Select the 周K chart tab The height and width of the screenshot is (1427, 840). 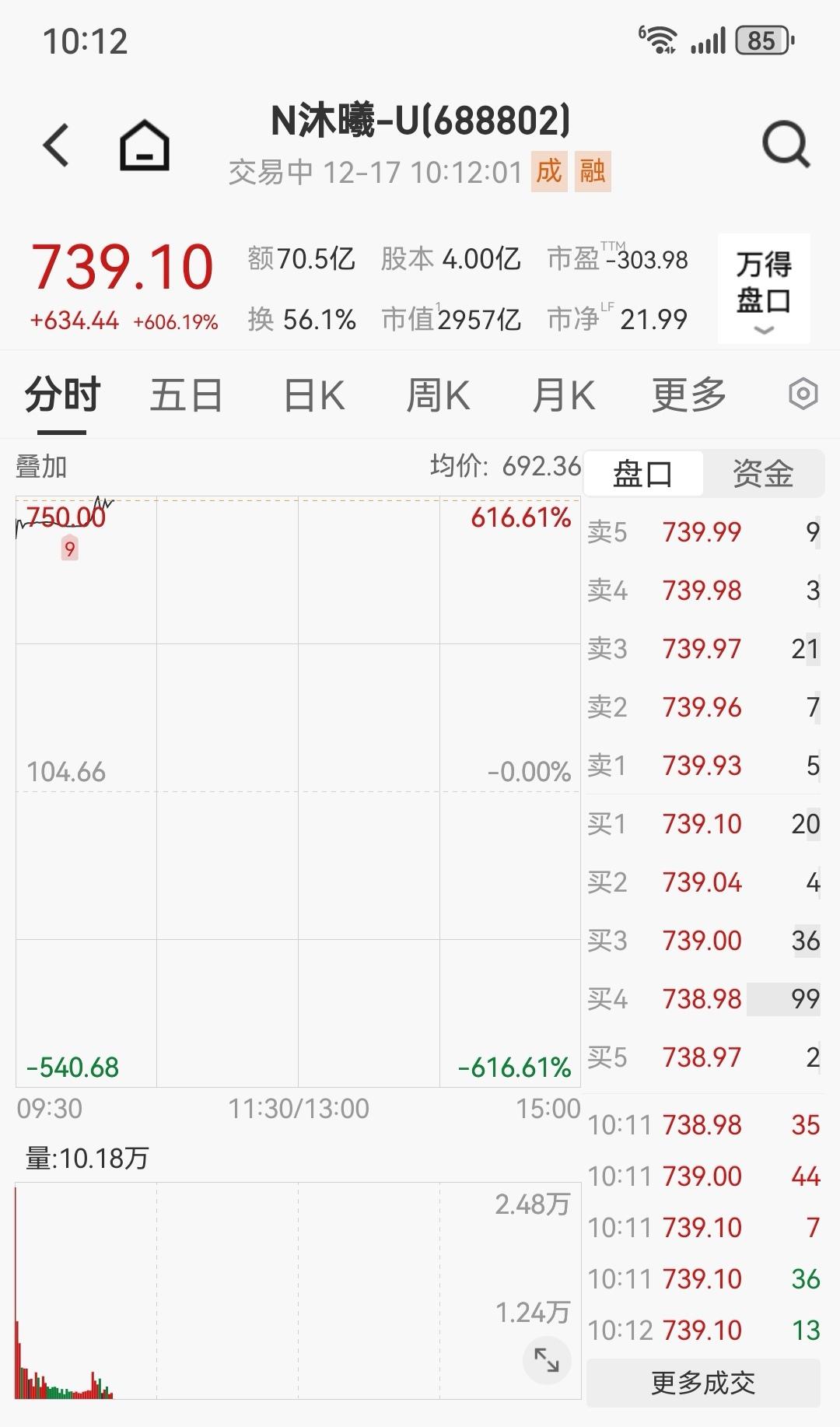coord(438,395)
